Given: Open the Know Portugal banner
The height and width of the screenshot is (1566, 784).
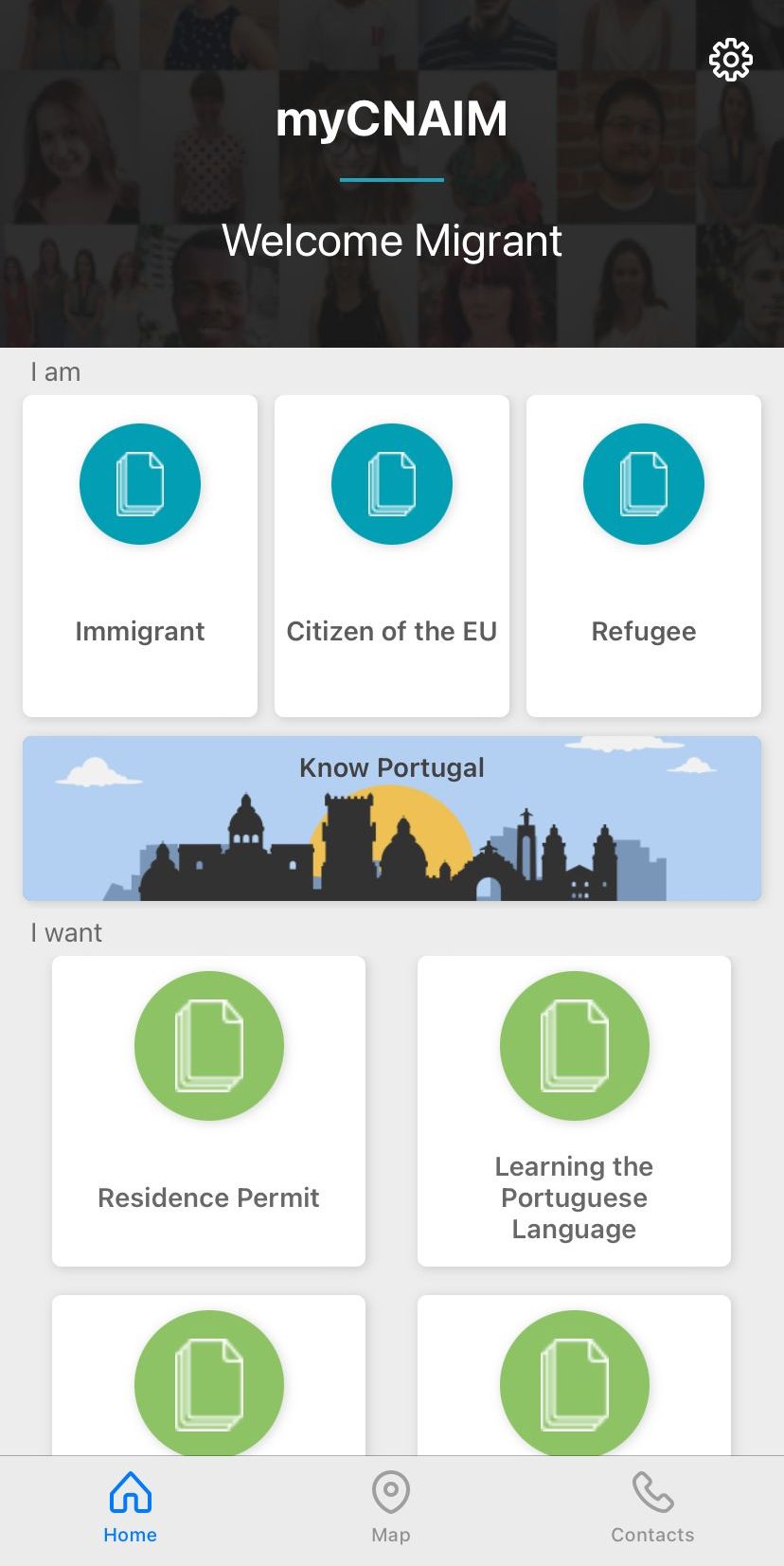Looking at the screenshot, I should point(392,819).
